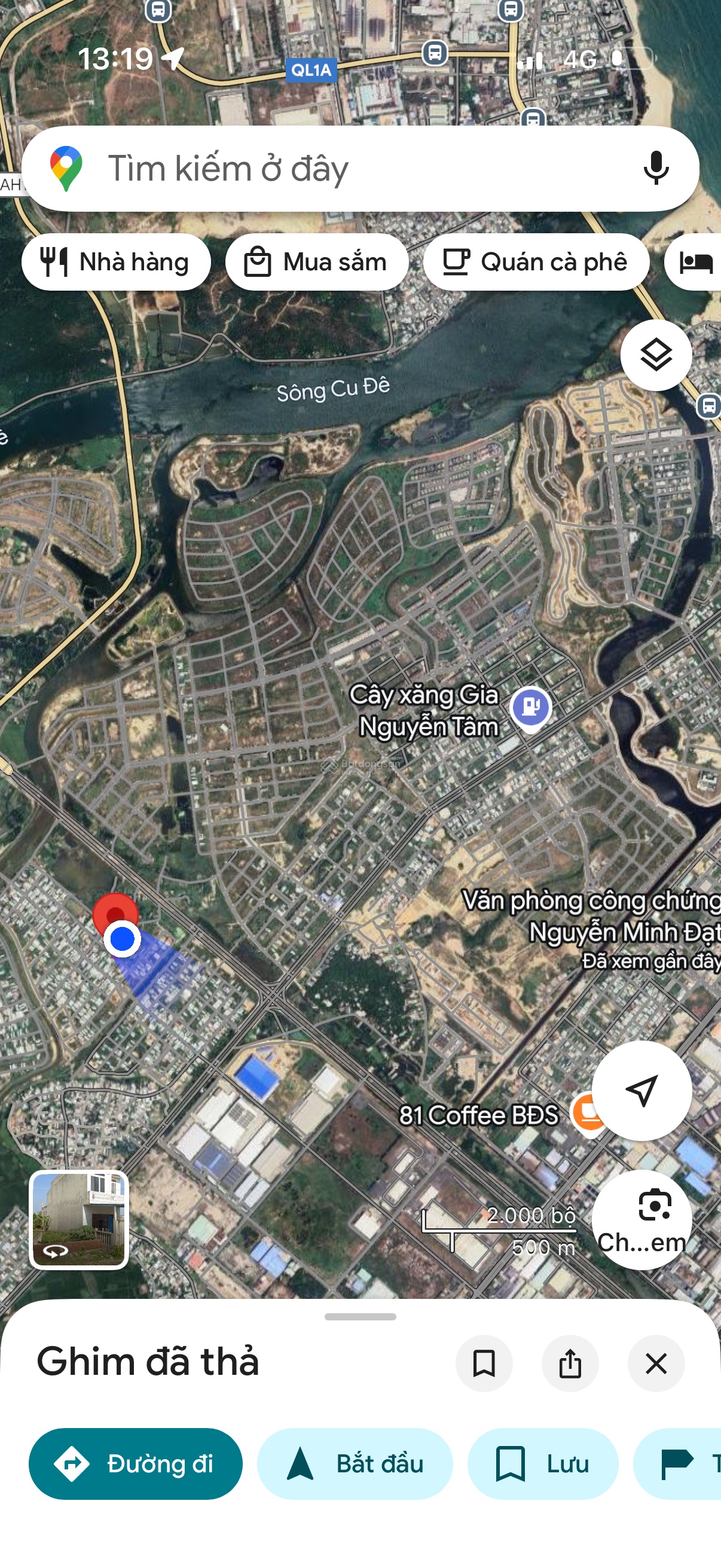The width and height of the screenshot is (721, 1568).
Task: Close the 'Ghim đã thả' panel
Action: [x=656, y=1363]
